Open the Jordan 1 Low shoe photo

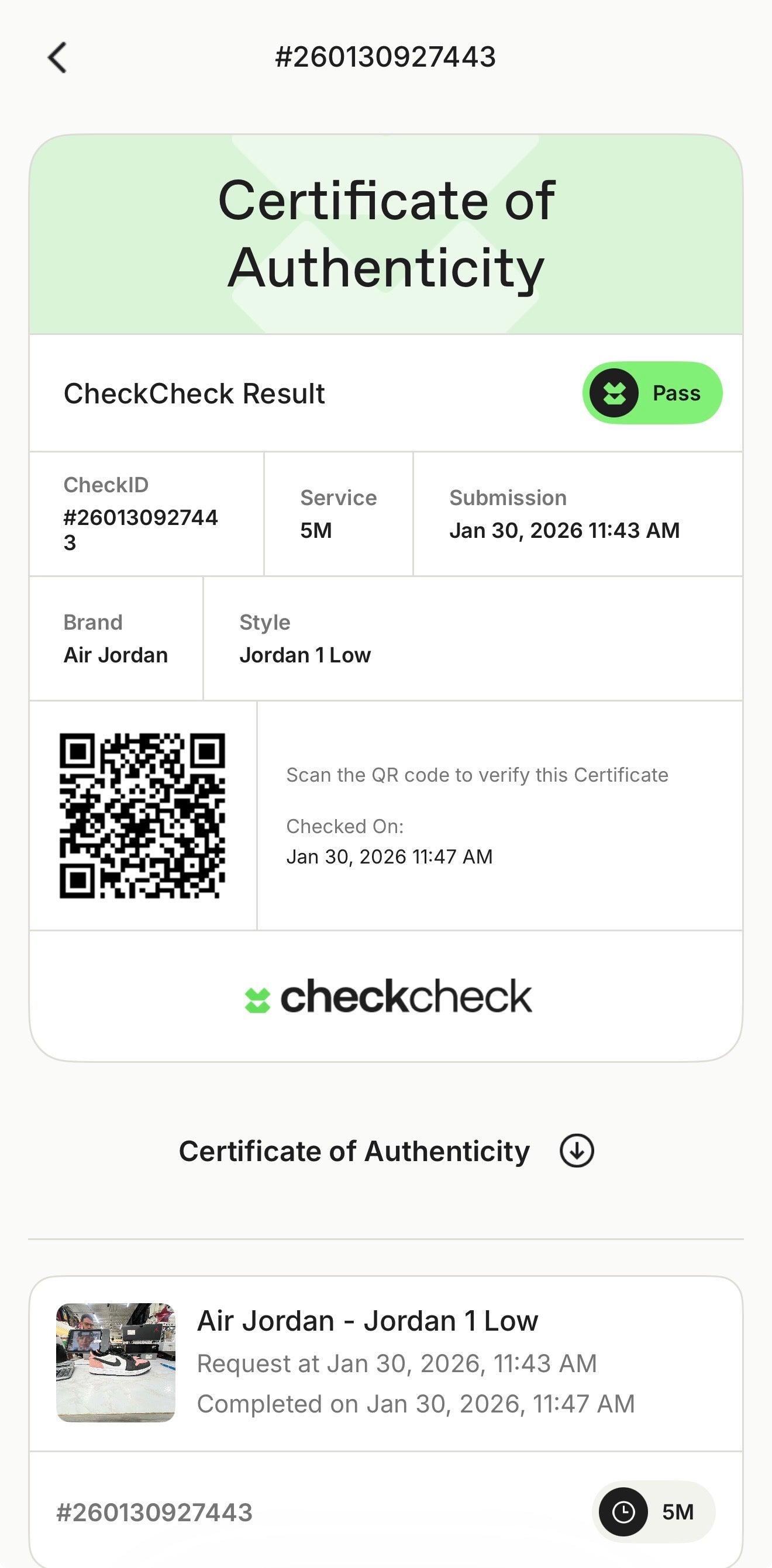coord(116,1362)
